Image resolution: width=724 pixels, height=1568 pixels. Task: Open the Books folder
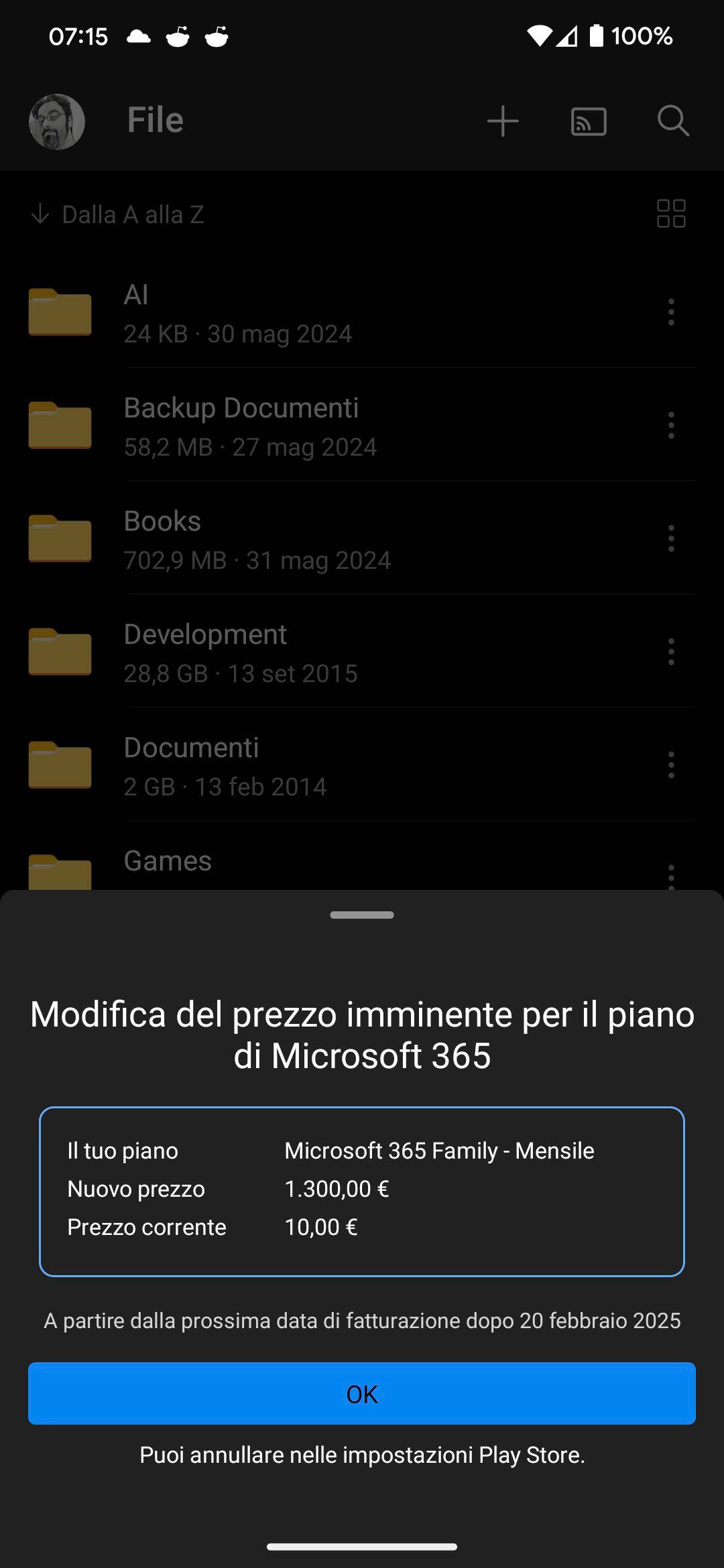(257, 539)
